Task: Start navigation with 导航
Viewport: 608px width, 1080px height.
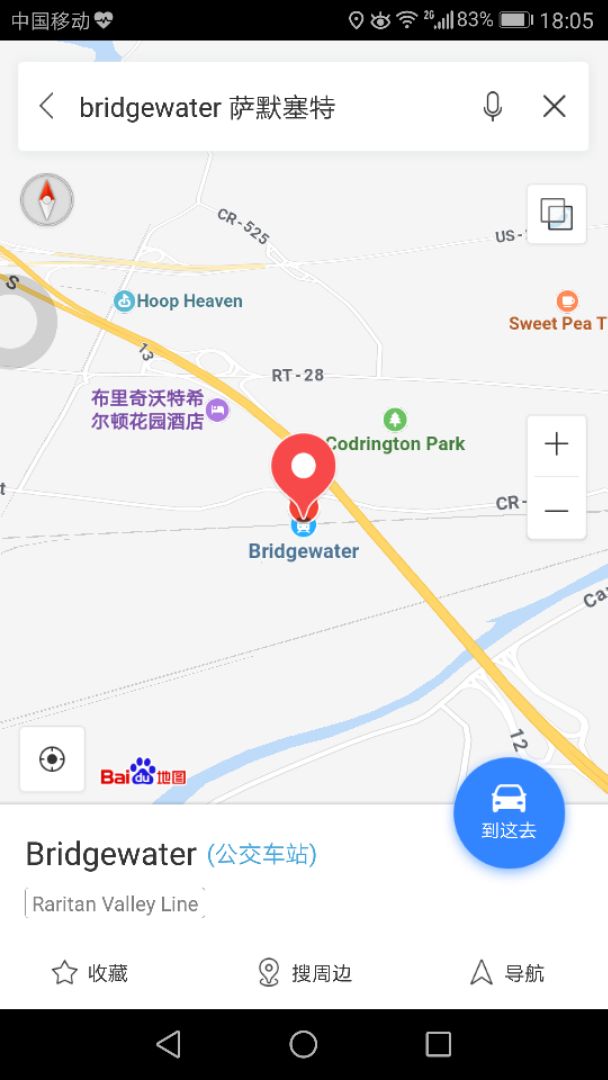Action: (x=508, y=973)
